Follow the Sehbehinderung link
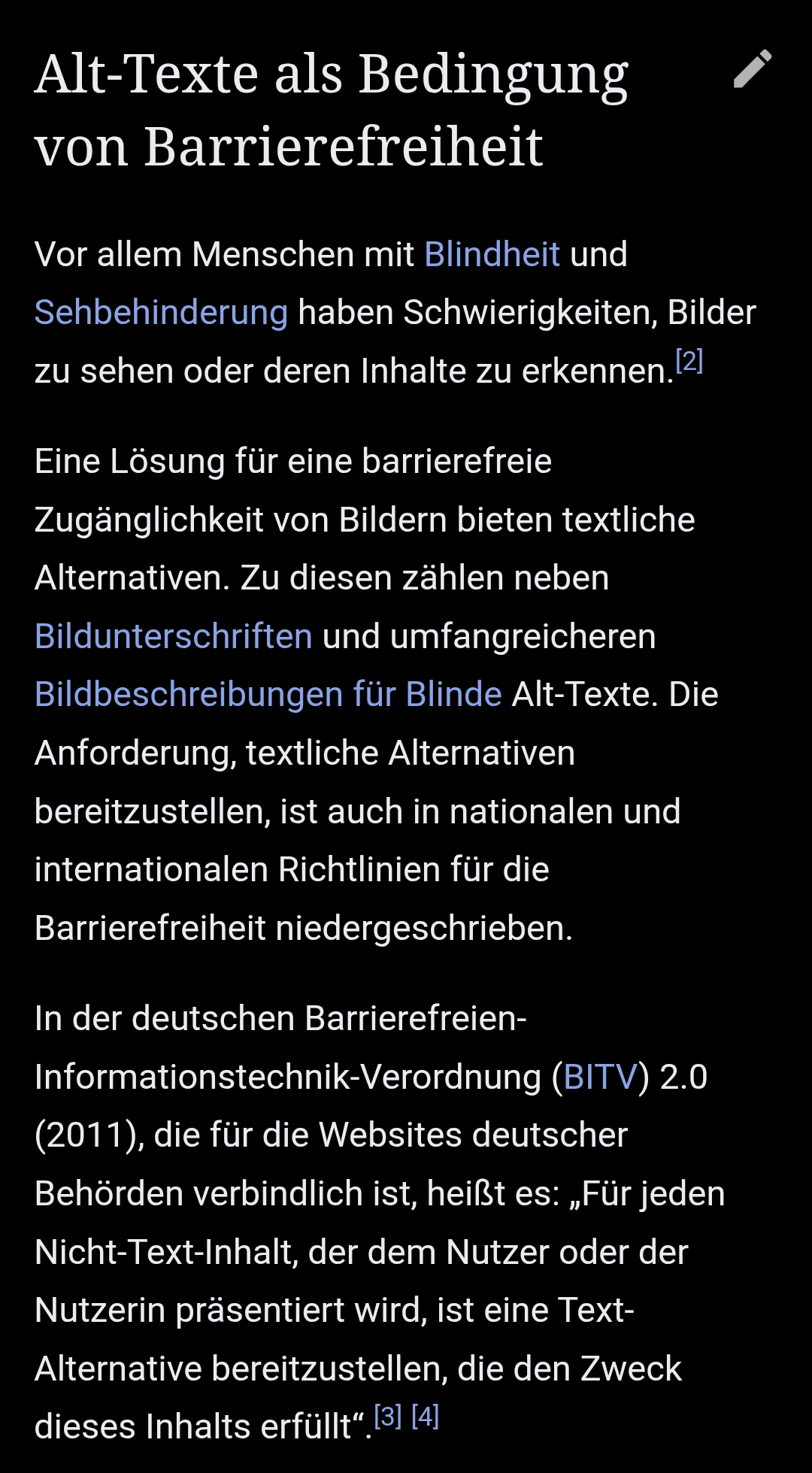 tap(161, 313)
